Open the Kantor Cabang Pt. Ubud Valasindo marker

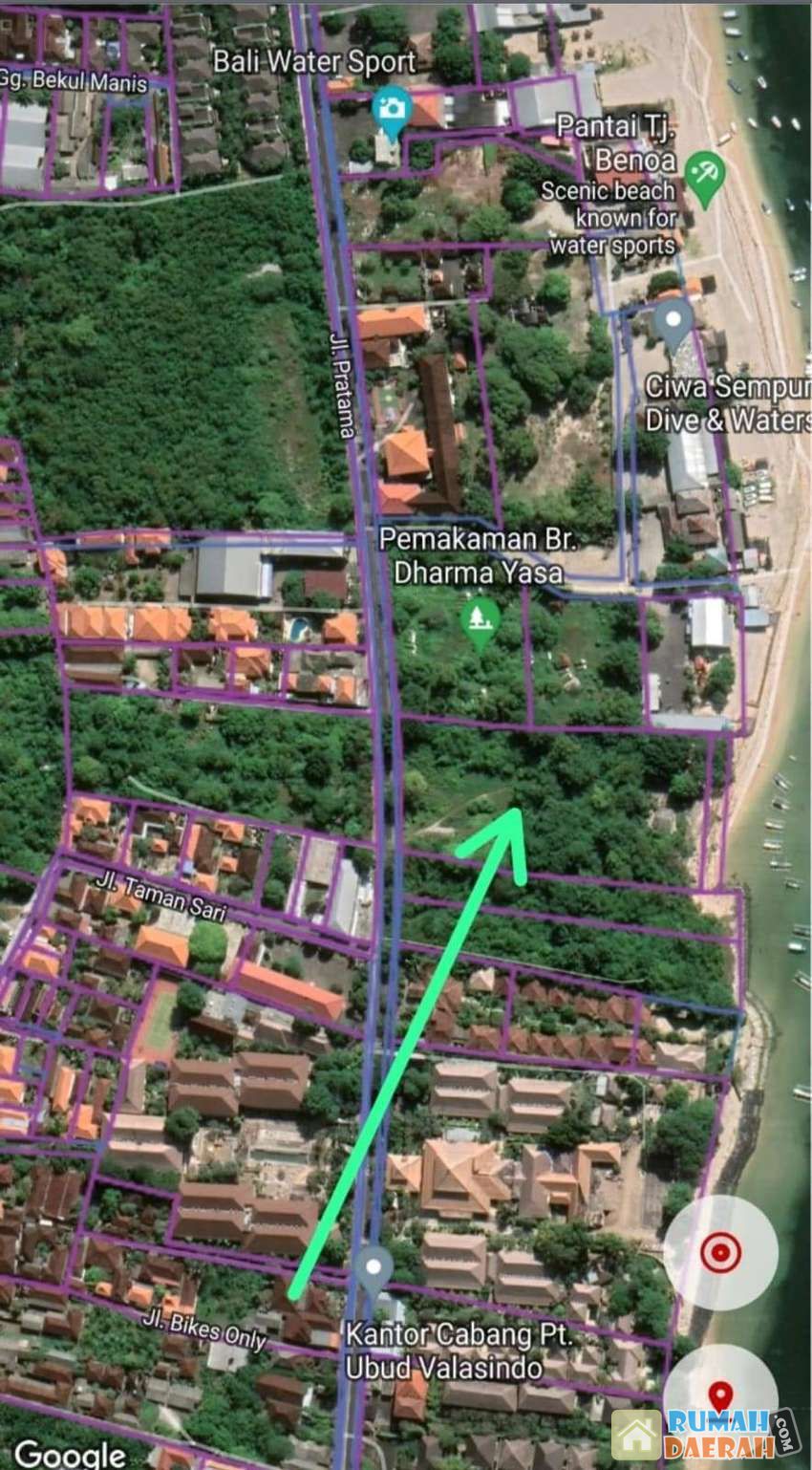click(374, 1269)
